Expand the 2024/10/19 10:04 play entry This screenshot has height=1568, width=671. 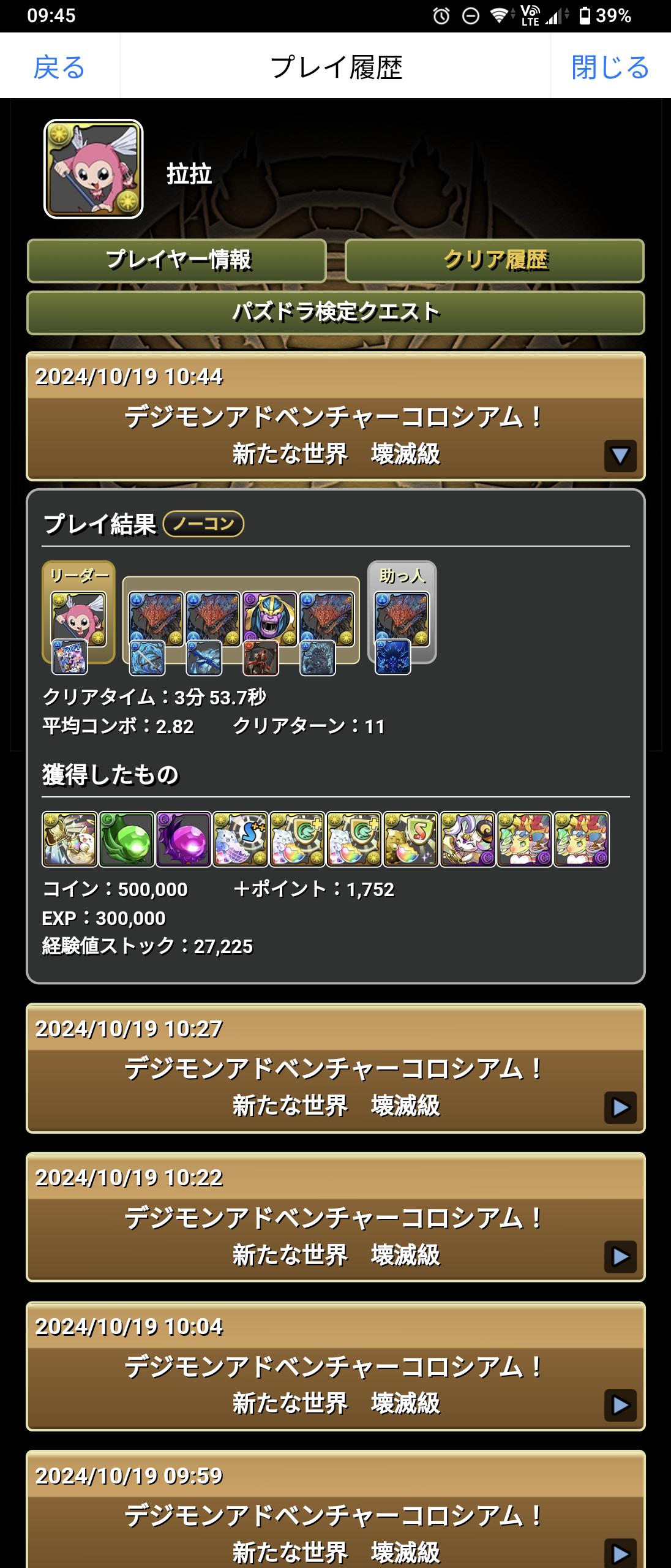620,1405
